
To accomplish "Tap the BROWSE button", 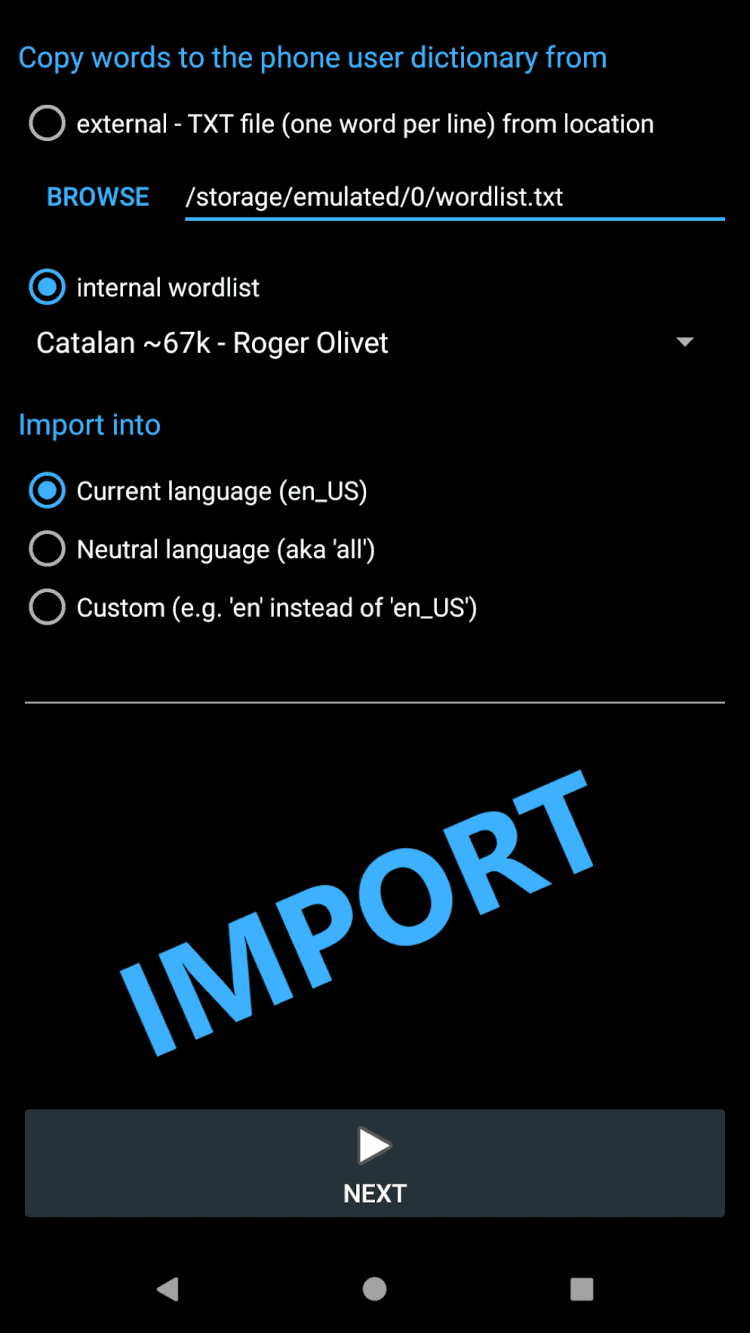I will (x=98, y=197).
